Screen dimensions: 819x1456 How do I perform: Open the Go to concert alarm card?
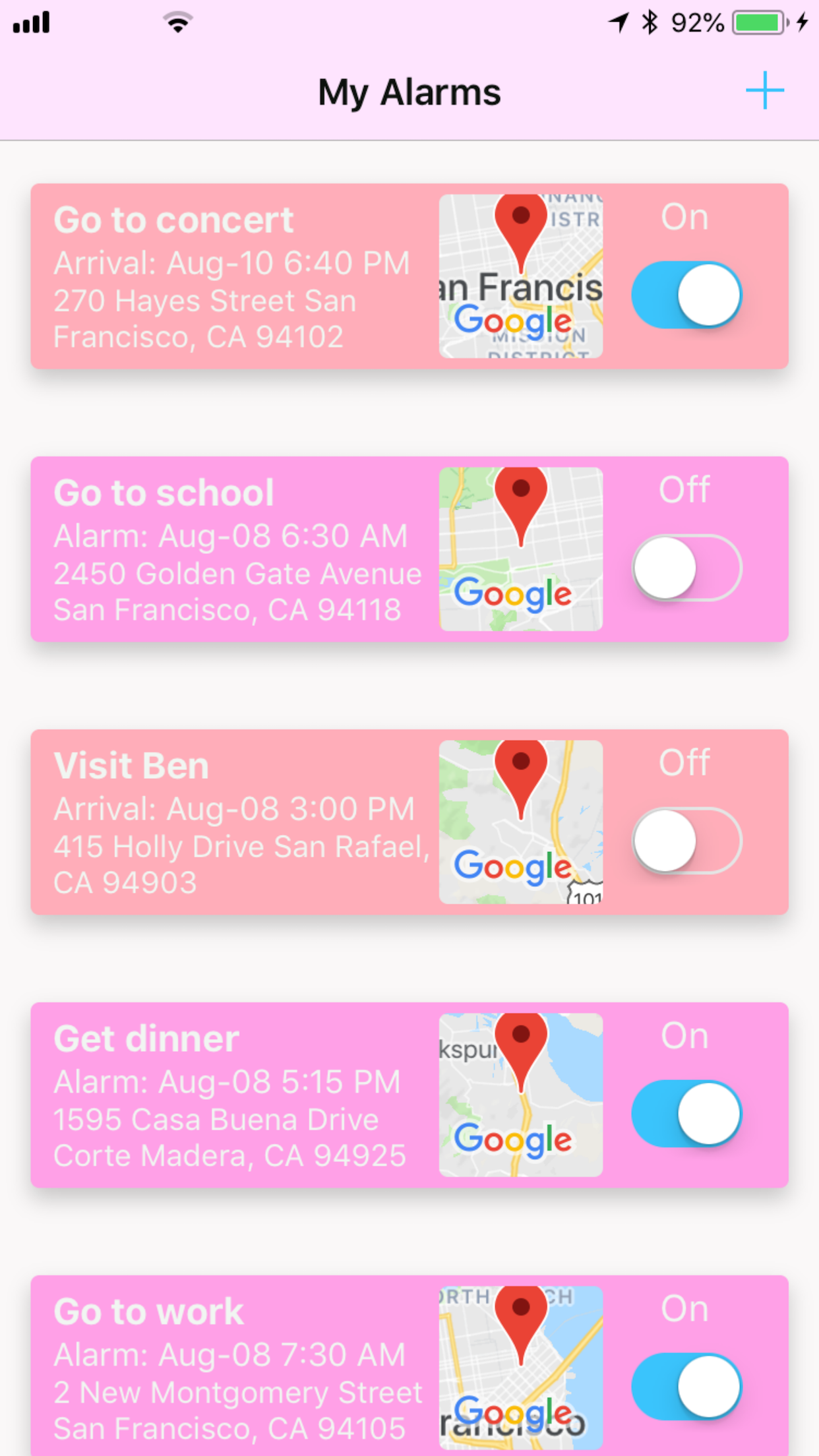[409, 276]
